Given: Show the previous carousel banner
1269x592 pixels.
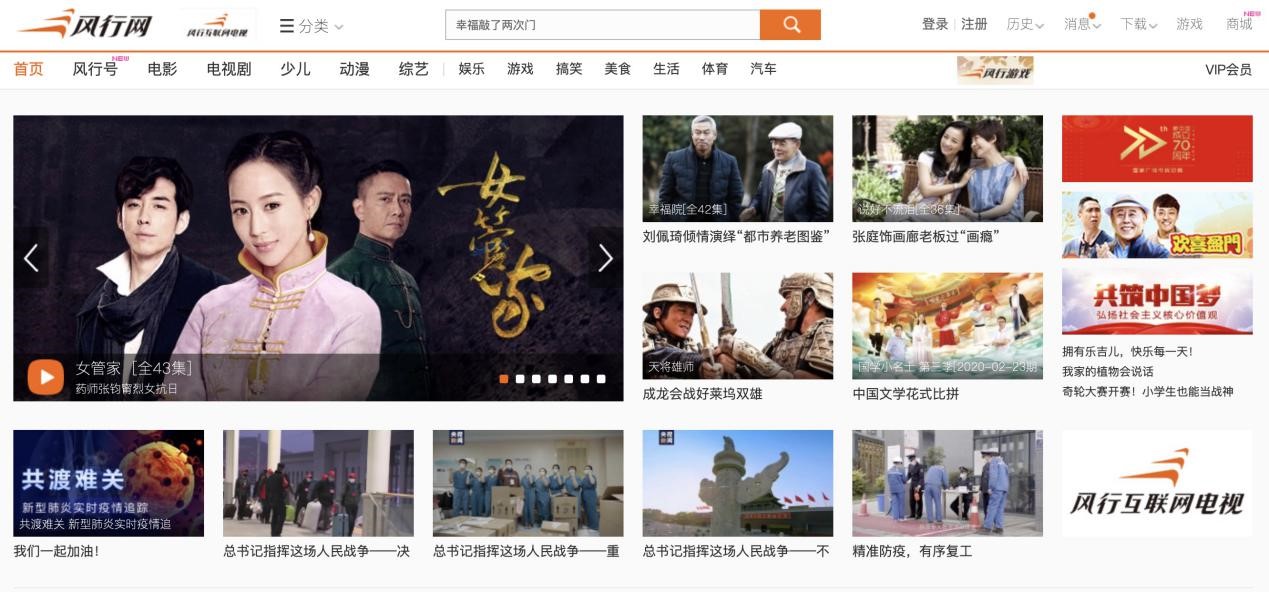Looking at the screenshot, I should 31,258.
